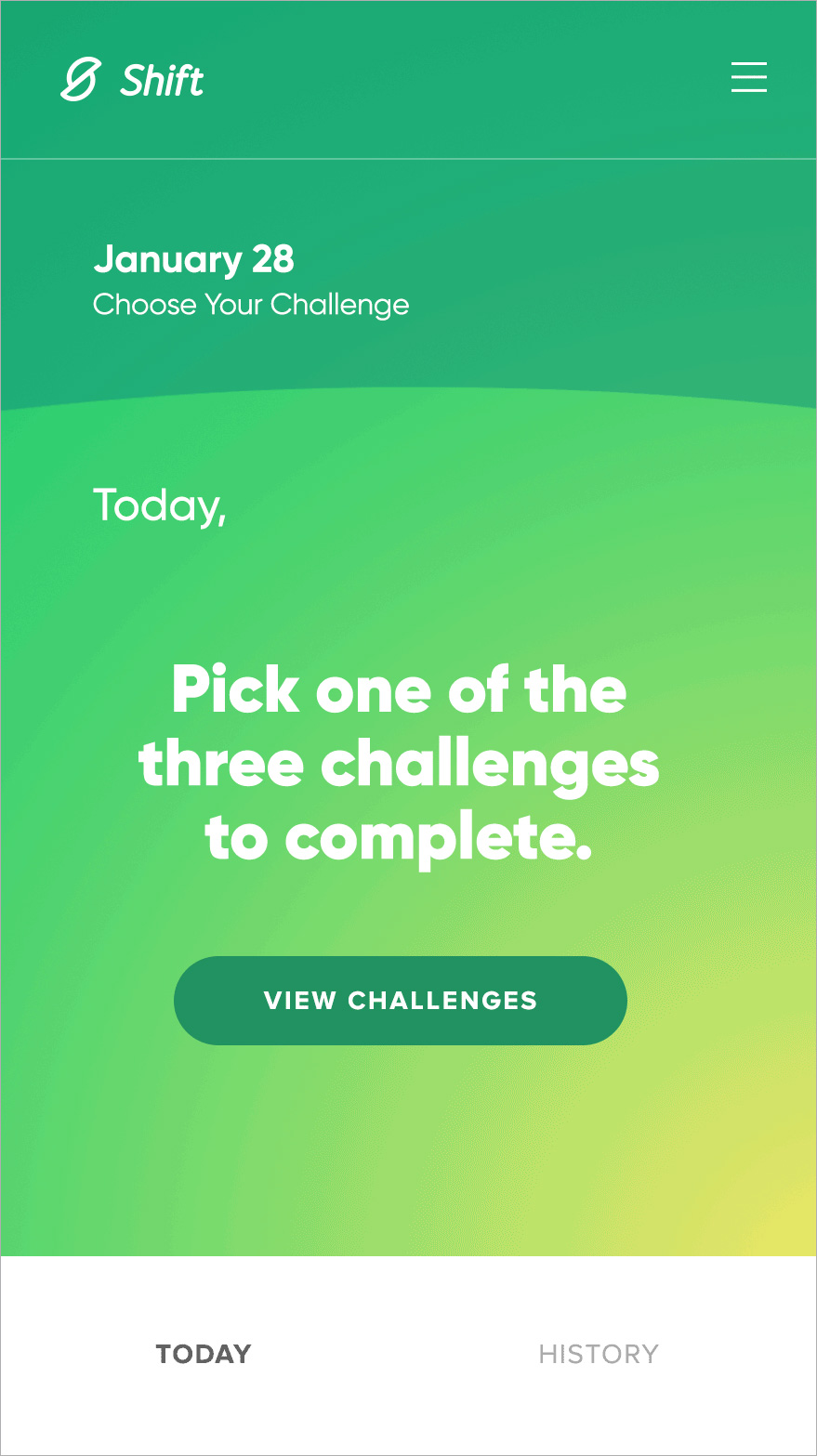This screenshot has width=817, height=1456.
Task: Select the Today tab
Action: tap(204, 1354)
